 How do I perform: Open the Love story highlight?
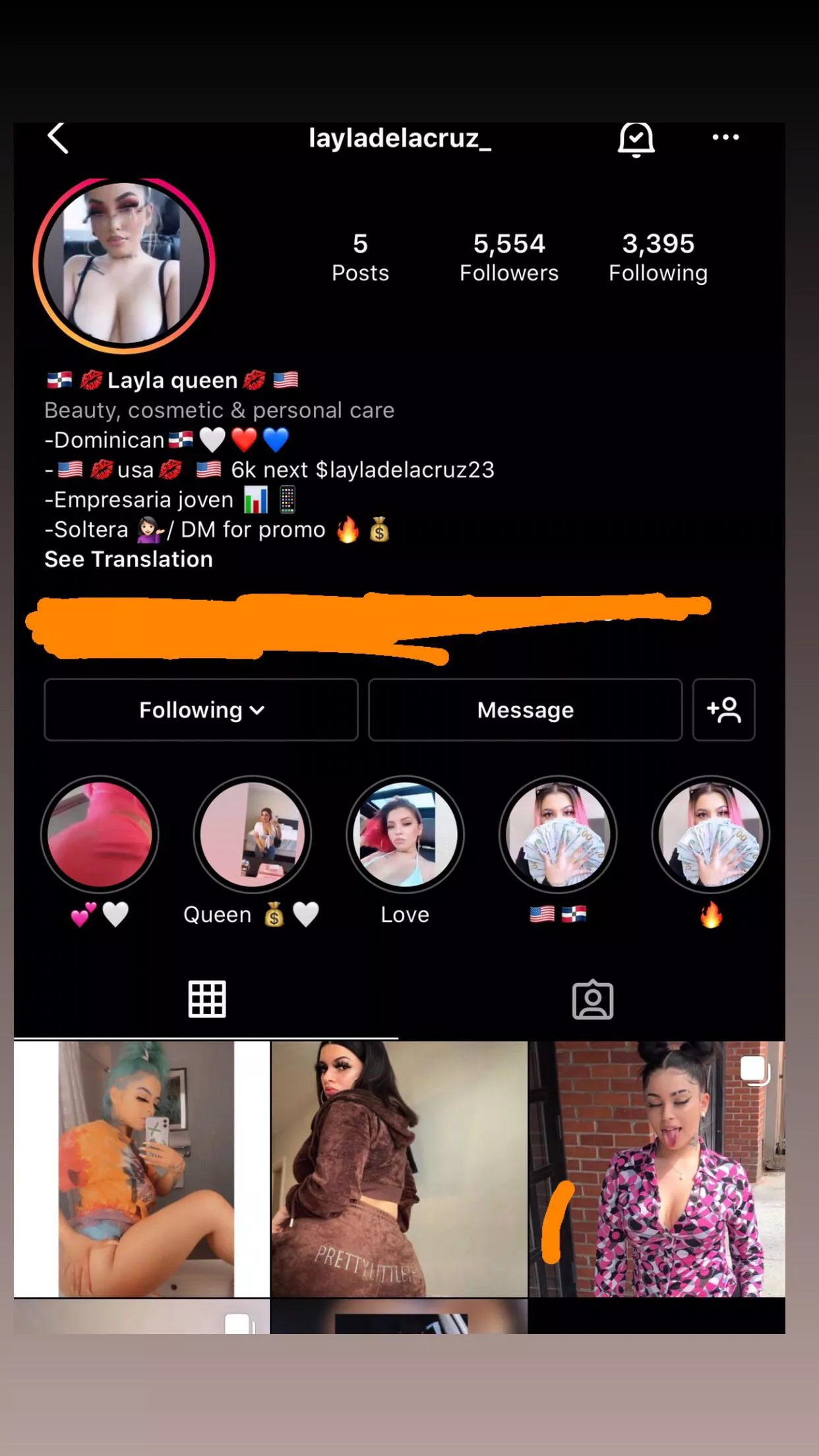pos(405,835)
